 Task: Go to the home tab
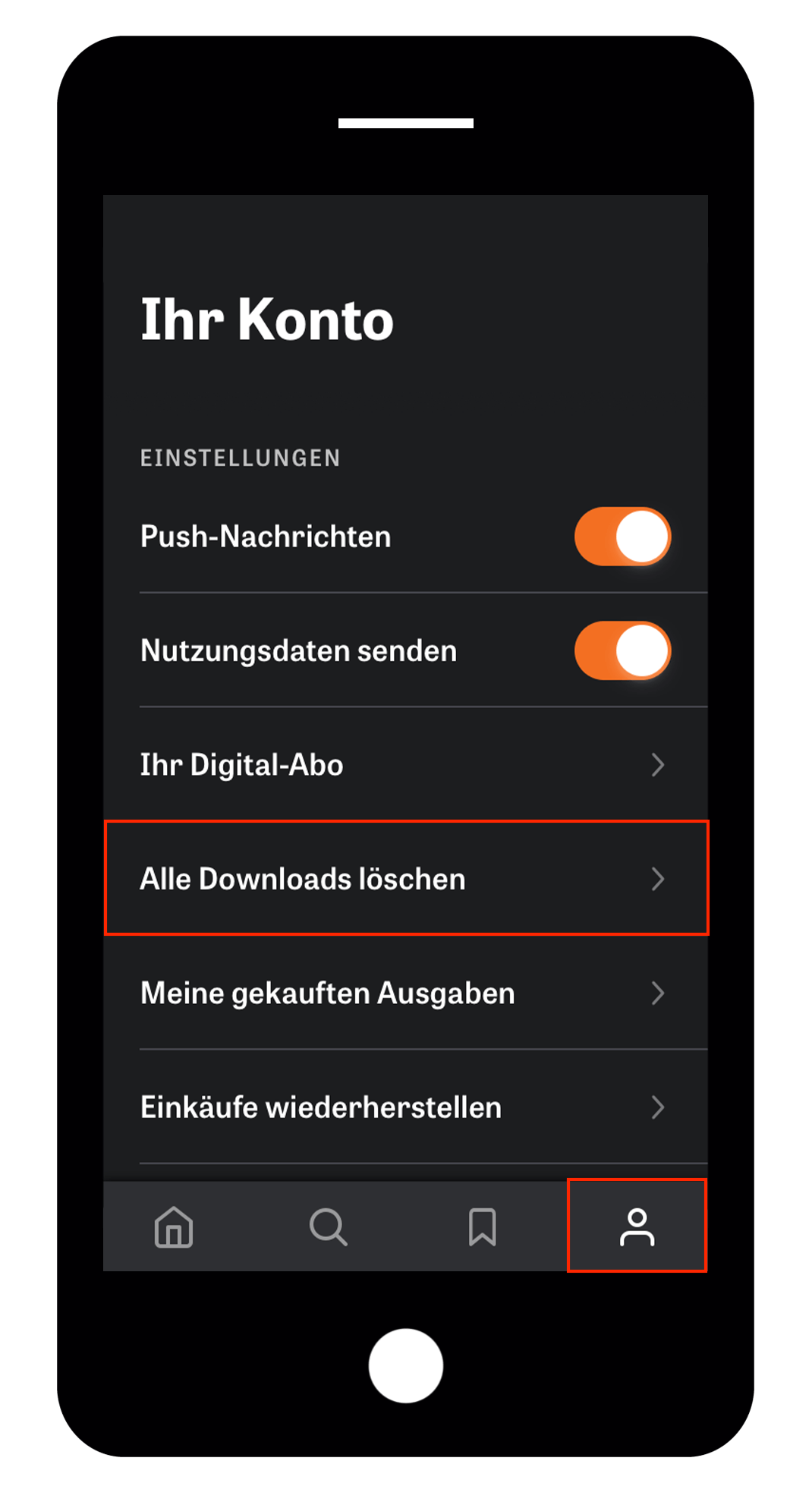(x=174, y=1226)
